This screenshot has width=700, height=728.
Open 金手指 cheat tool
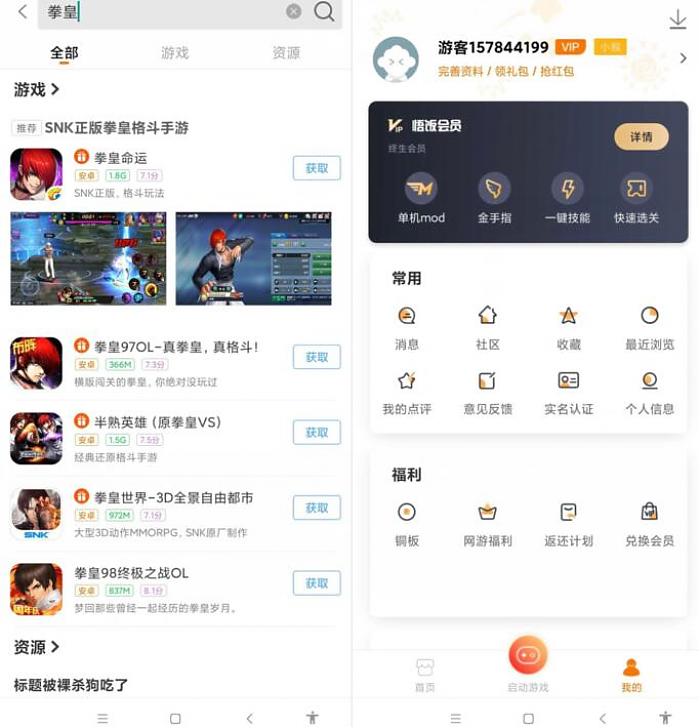pos(493,198)
